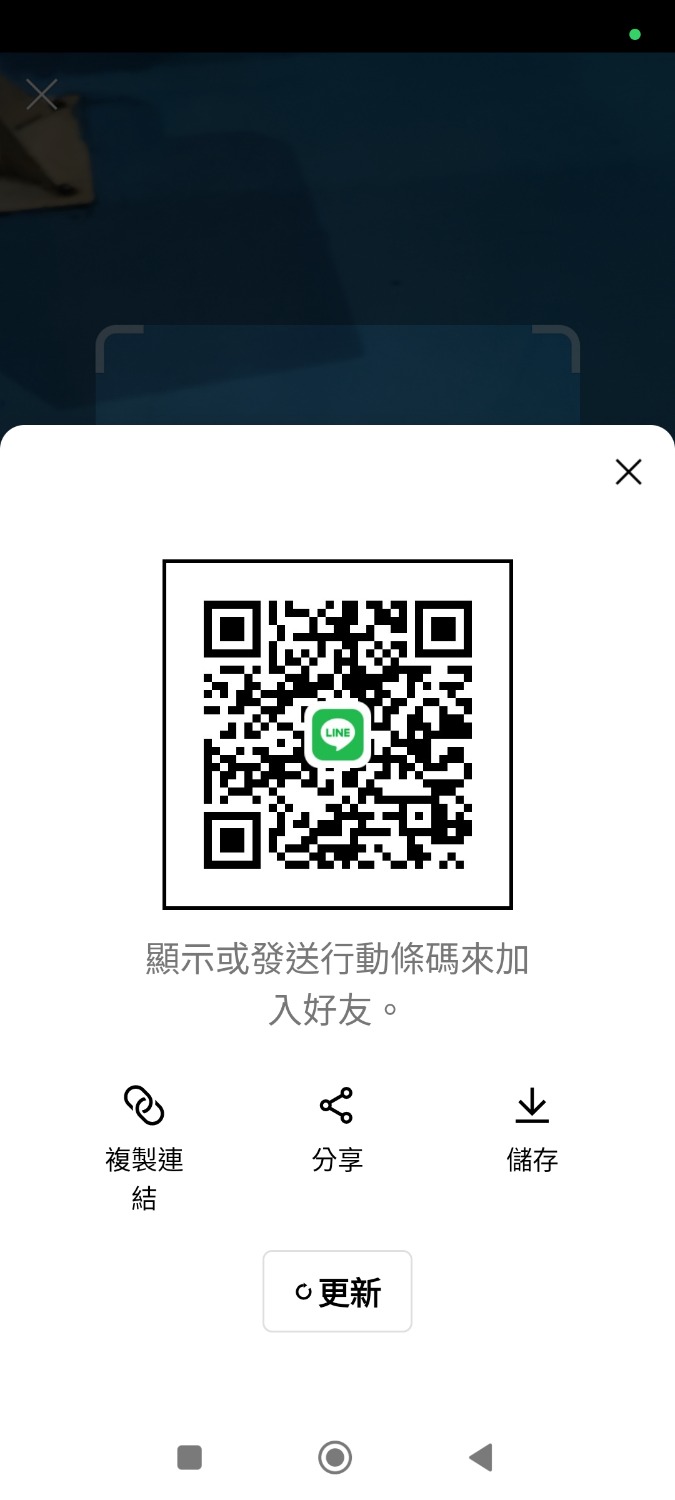Return to the home screen
Image resolution: width=675 pixels, height=1500 pixels.
tap(335, 1457)
